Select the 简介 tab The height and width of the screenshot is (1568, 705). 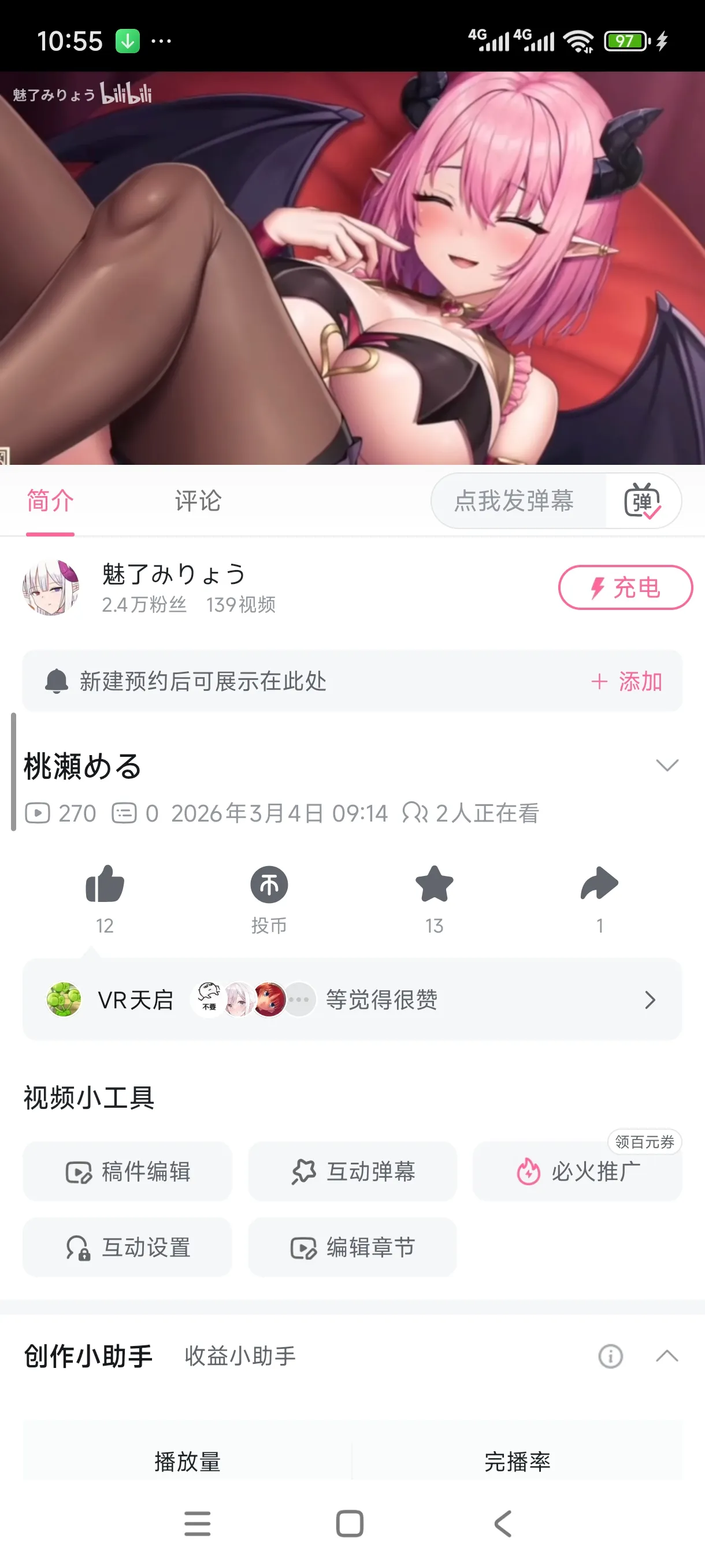50,501
